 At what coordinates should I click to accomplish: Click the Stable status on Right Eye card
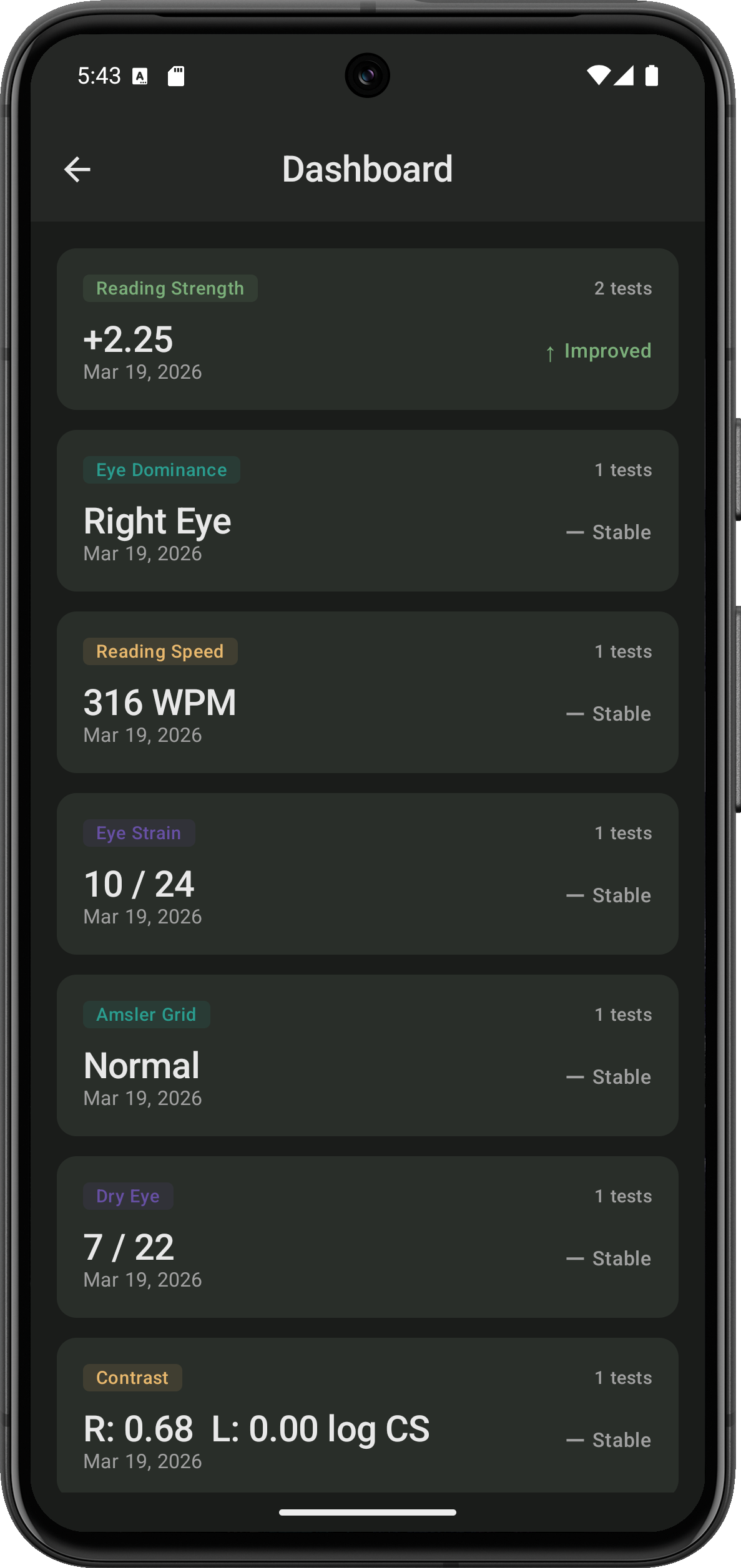[x=609, y=532]
